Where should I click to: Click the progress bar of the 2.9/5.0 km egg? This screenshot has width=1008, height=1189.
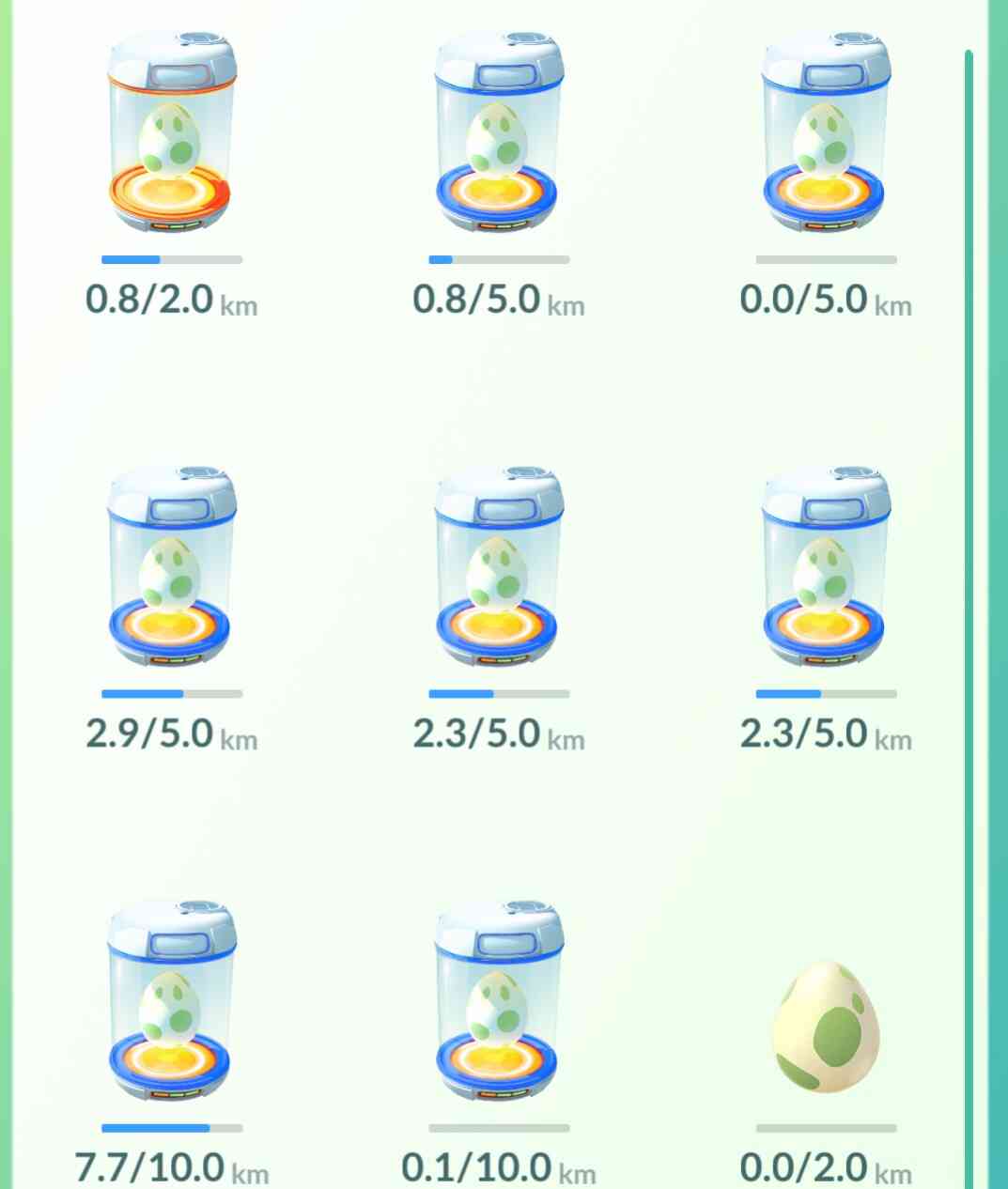point(173,694)
